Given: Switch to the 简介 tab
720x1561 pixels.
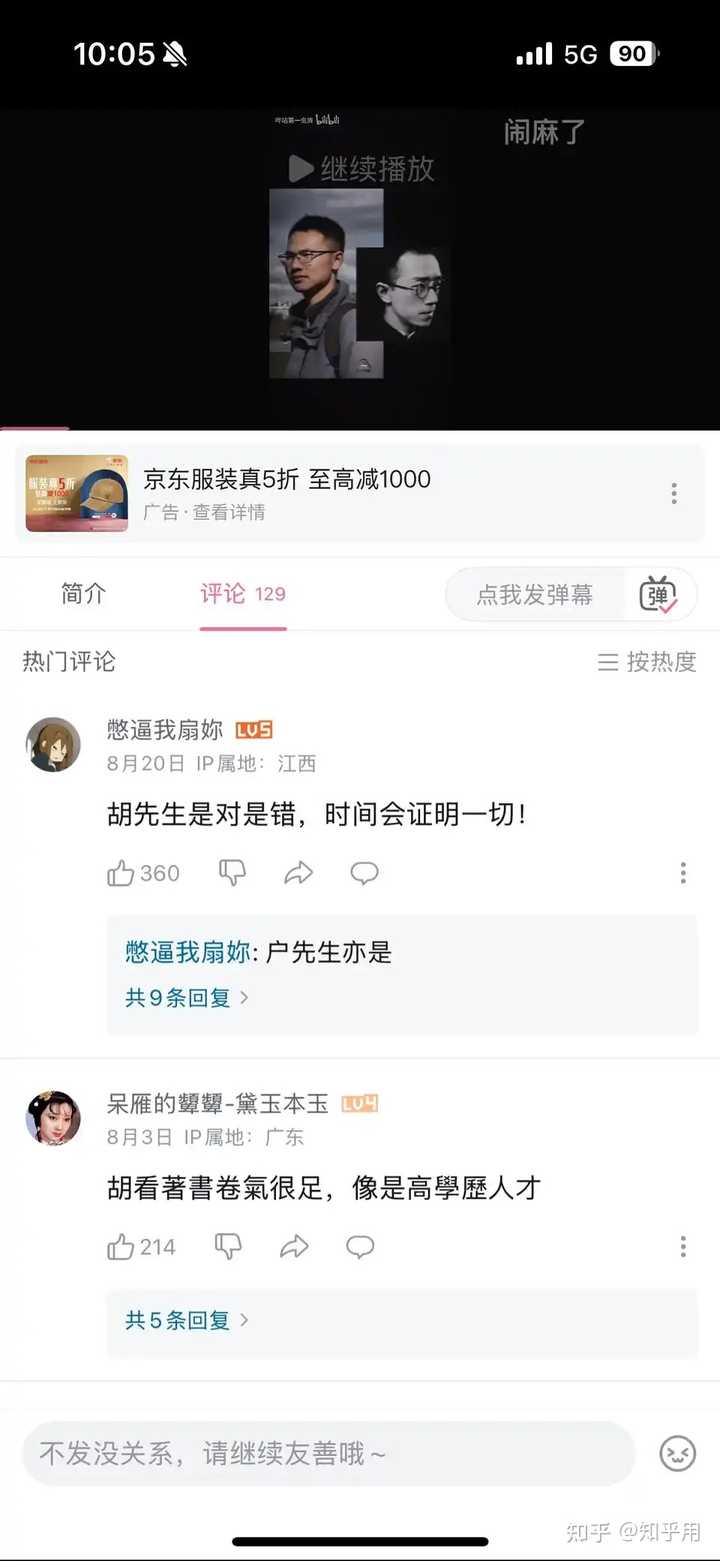Looking at the screenshot, I should coord(83,594).
